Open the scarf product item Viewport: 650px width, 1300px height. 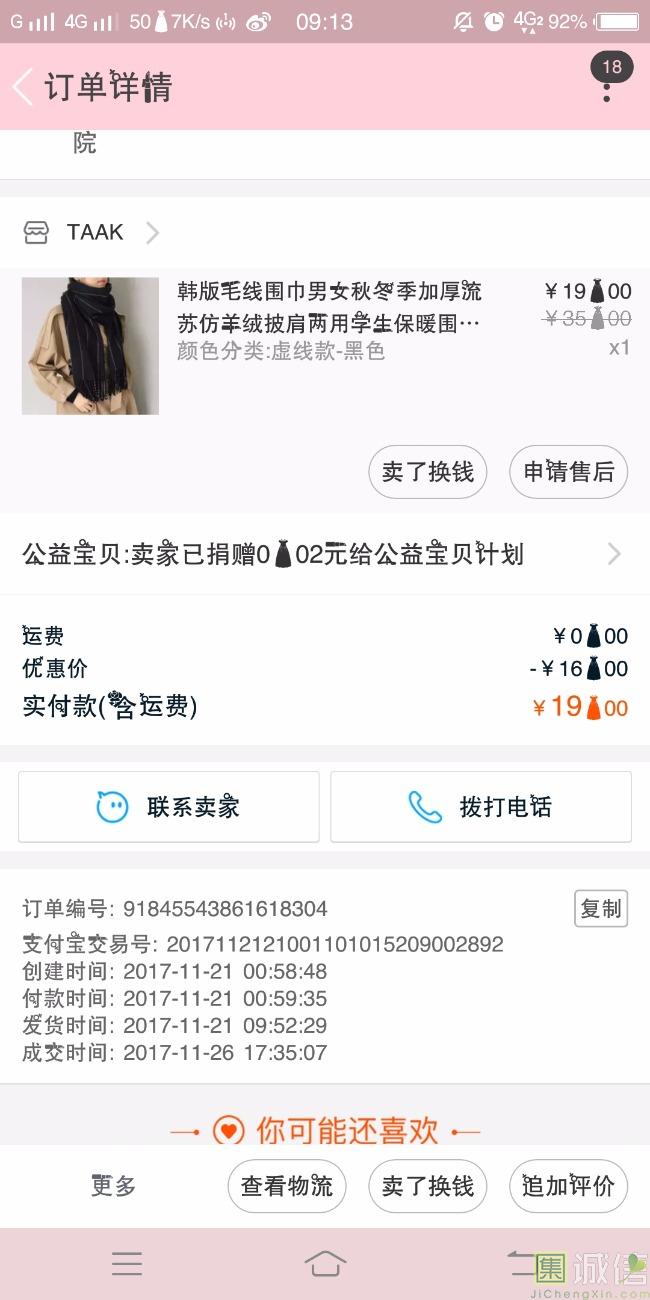[x=325, y=346]
